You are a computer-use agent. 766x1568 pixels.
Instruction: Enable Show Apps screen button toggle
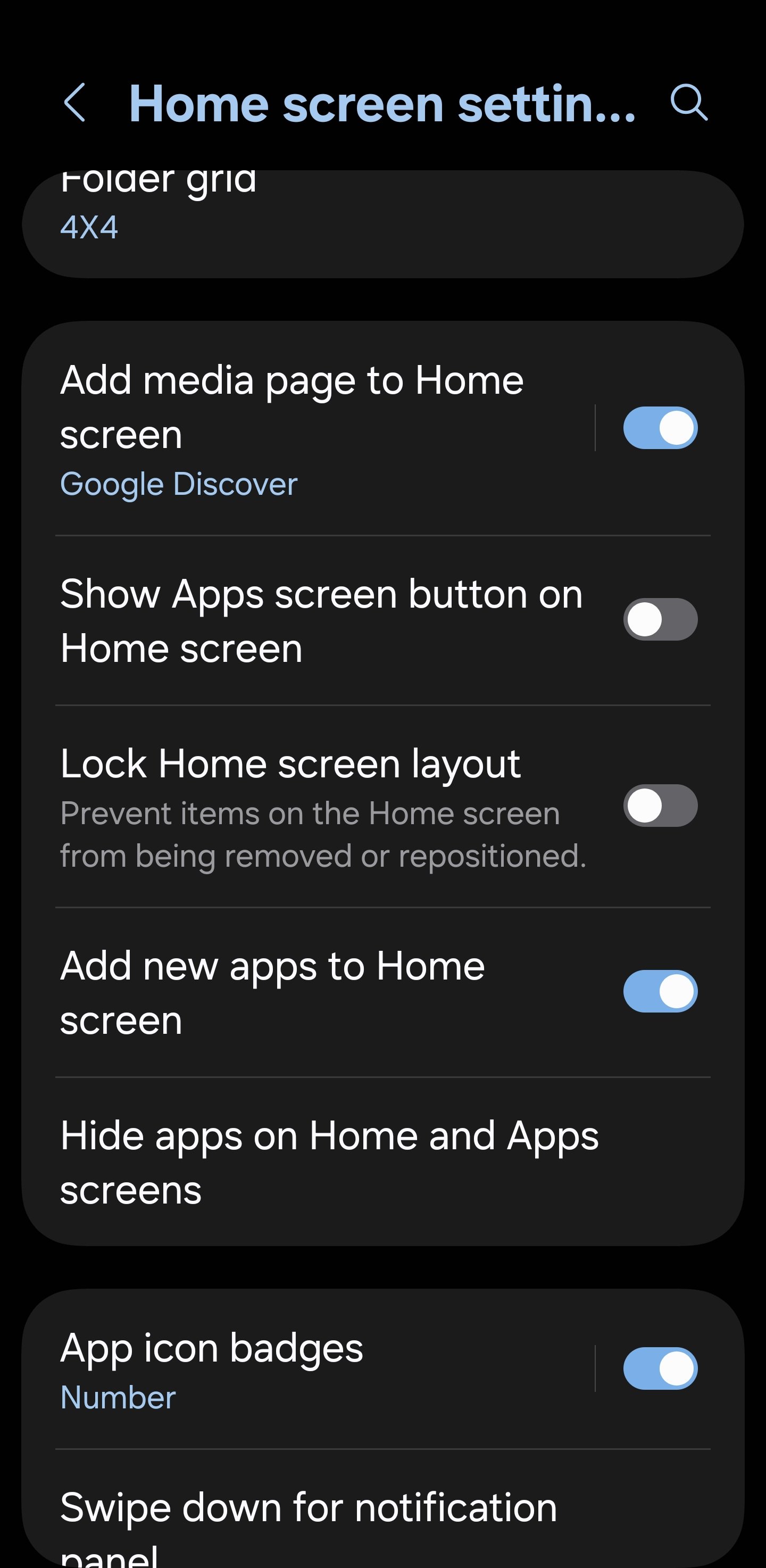660,620
